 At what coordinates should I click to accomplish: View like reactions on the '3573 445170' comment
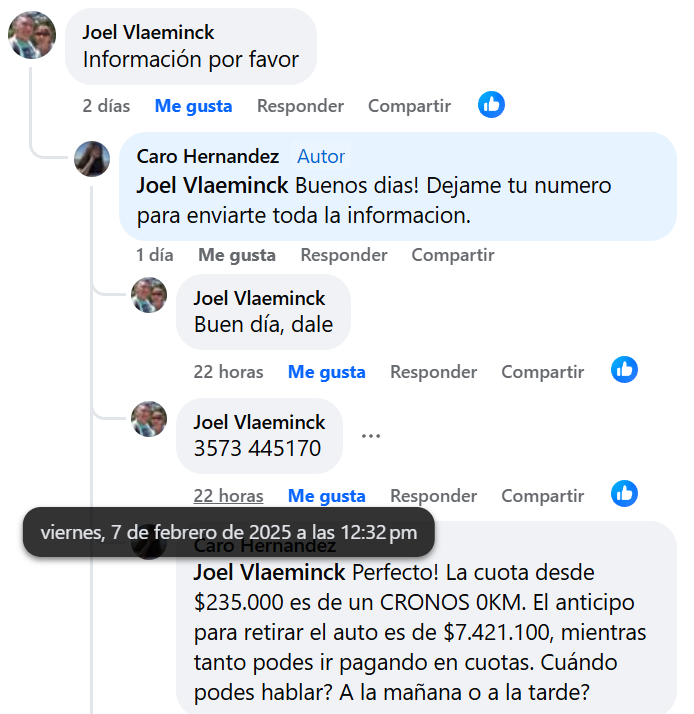(624, 494)
